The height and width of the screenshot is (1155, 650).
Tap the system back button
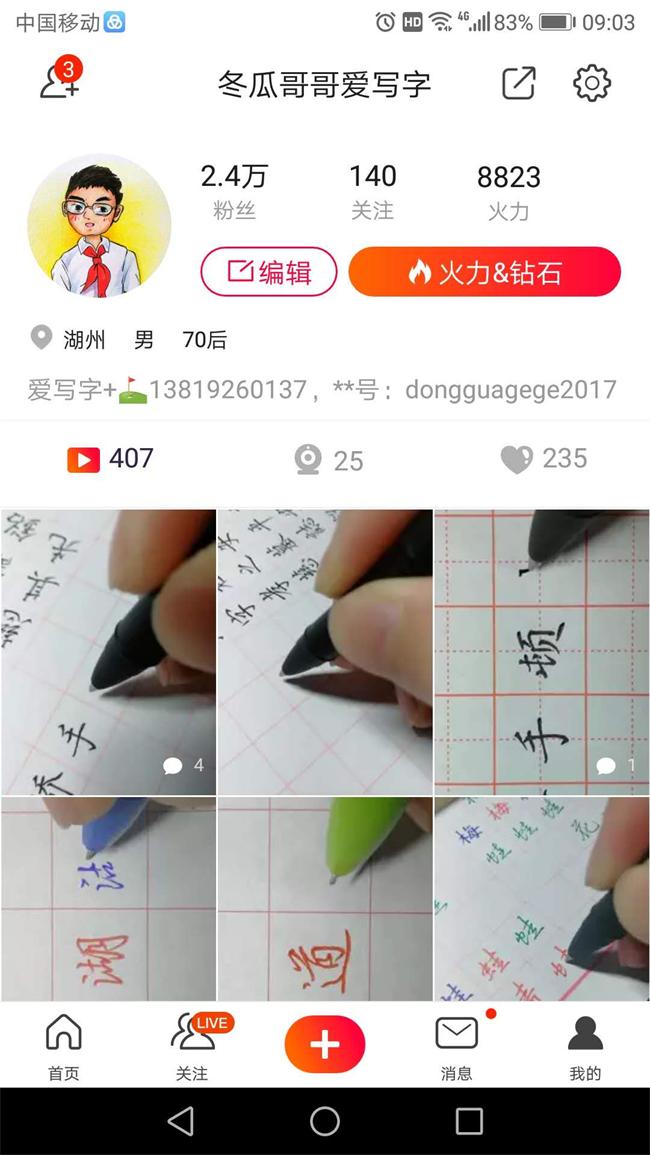point(181,1121)
